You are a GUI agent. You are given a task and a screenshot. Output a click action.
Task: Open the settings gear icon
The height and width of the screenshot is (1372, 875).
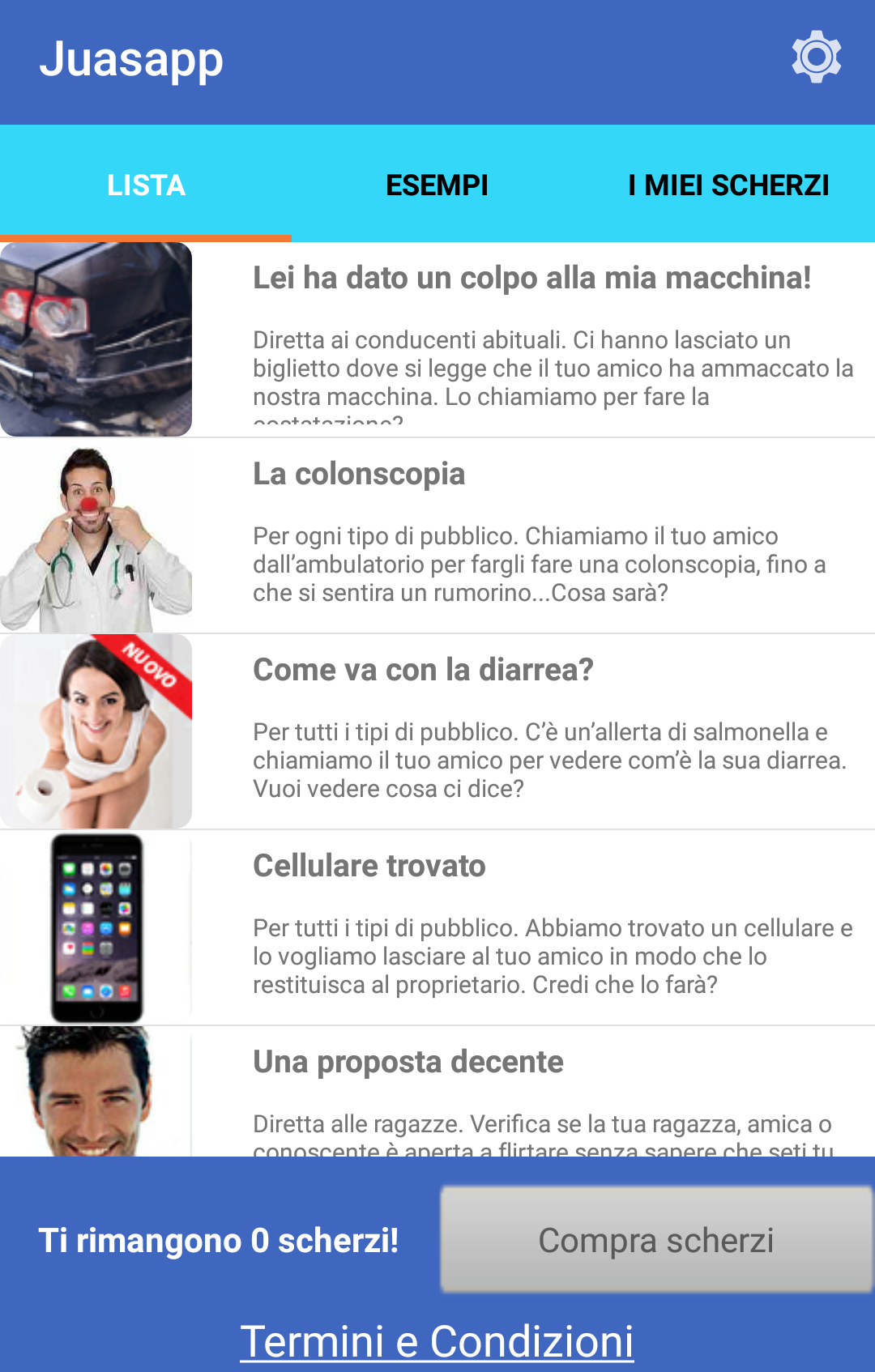pos(816,57)
